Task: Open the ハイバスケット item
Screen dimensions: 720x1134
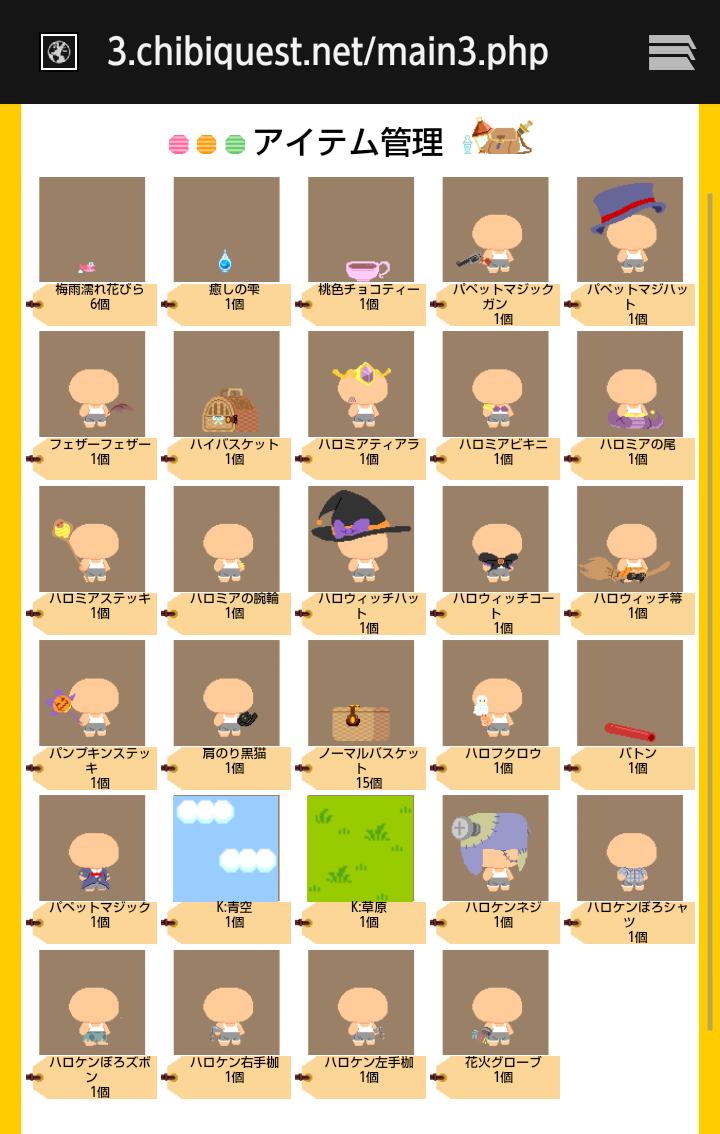Action: 226,385
